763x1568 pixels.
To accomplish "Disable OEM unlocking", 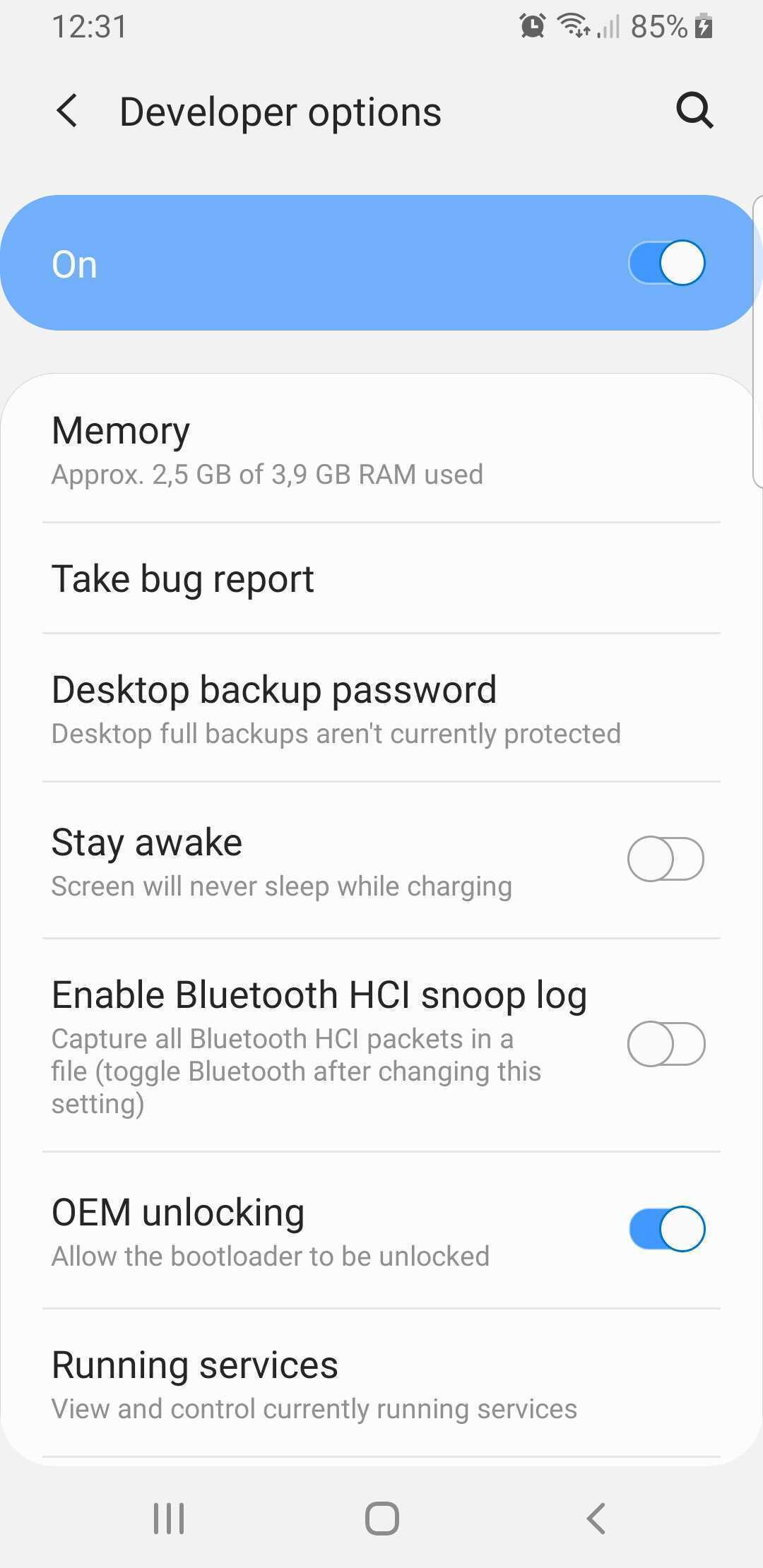I will (x=666, y=1229).
